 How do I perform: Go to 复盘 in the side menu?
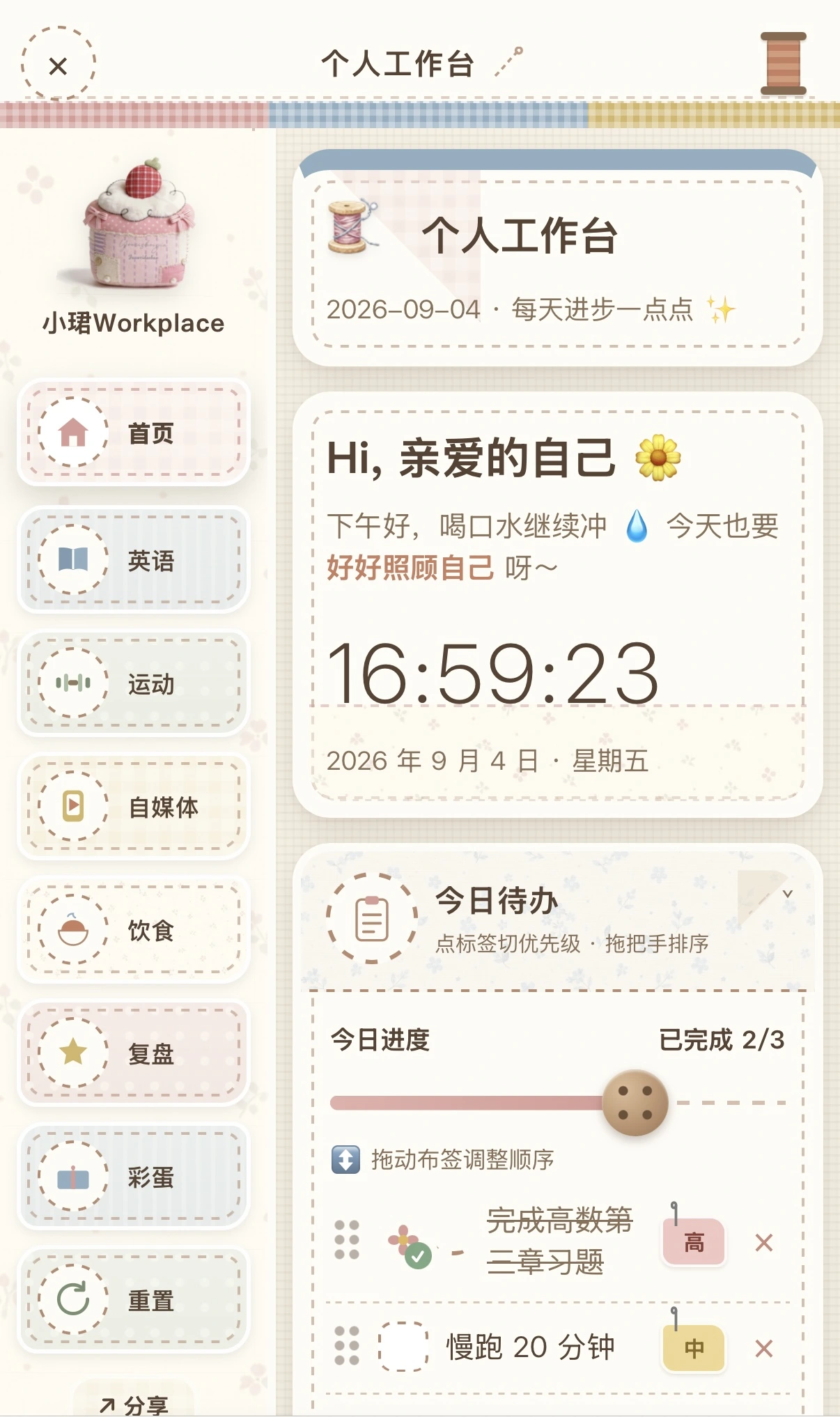(133, 1053)
